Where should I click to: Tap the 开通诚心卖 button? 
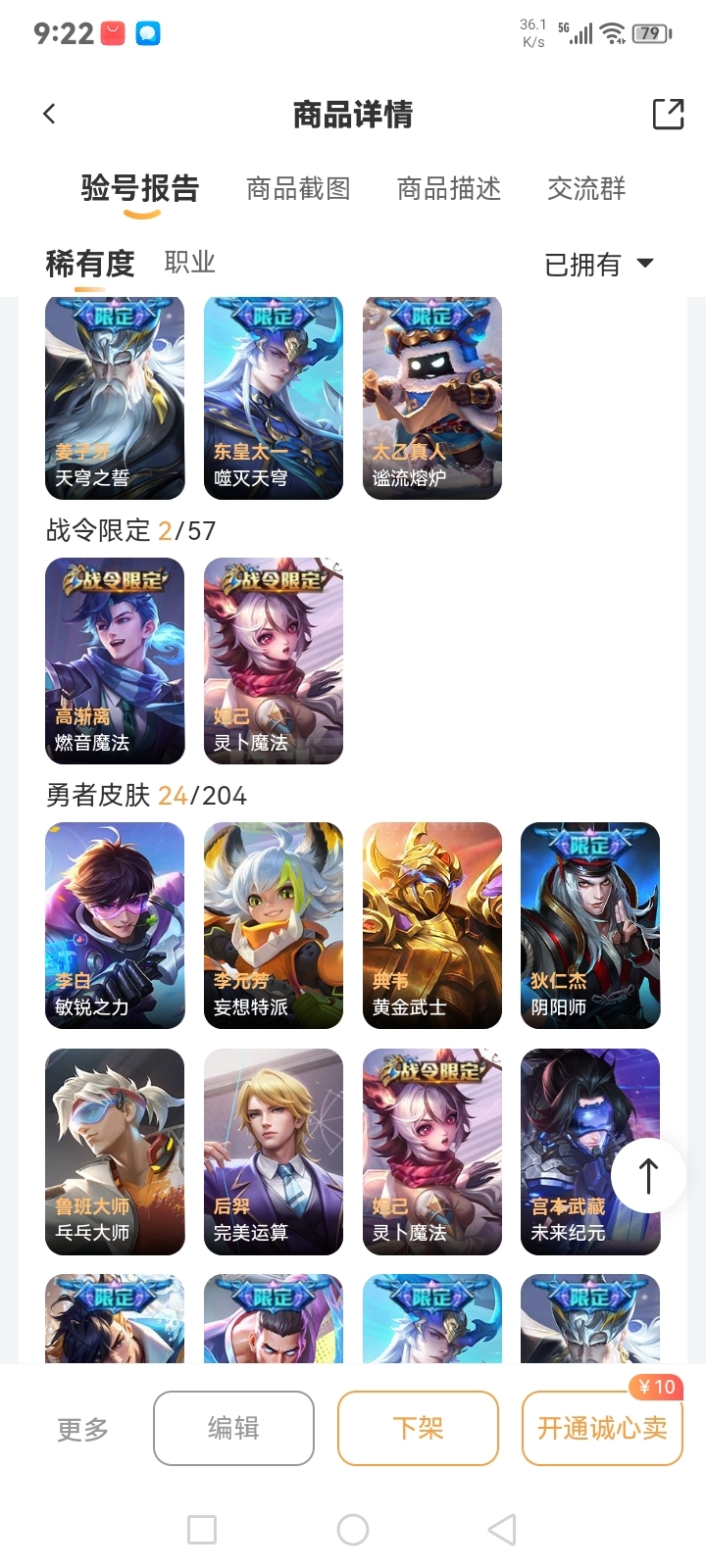tap(602, 1428)
